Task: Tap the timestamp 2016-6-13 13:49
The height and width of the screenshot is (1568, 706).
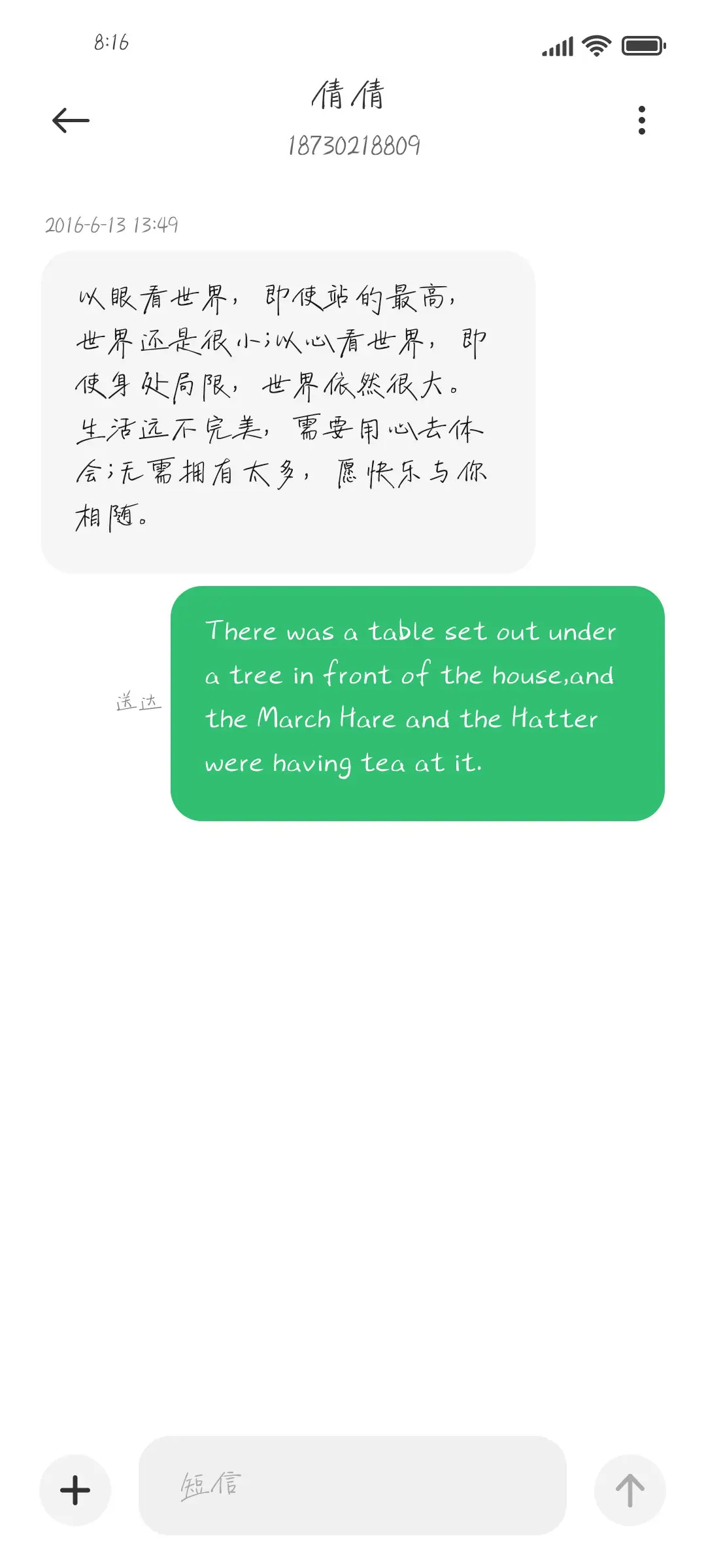Action: (114, 225)
